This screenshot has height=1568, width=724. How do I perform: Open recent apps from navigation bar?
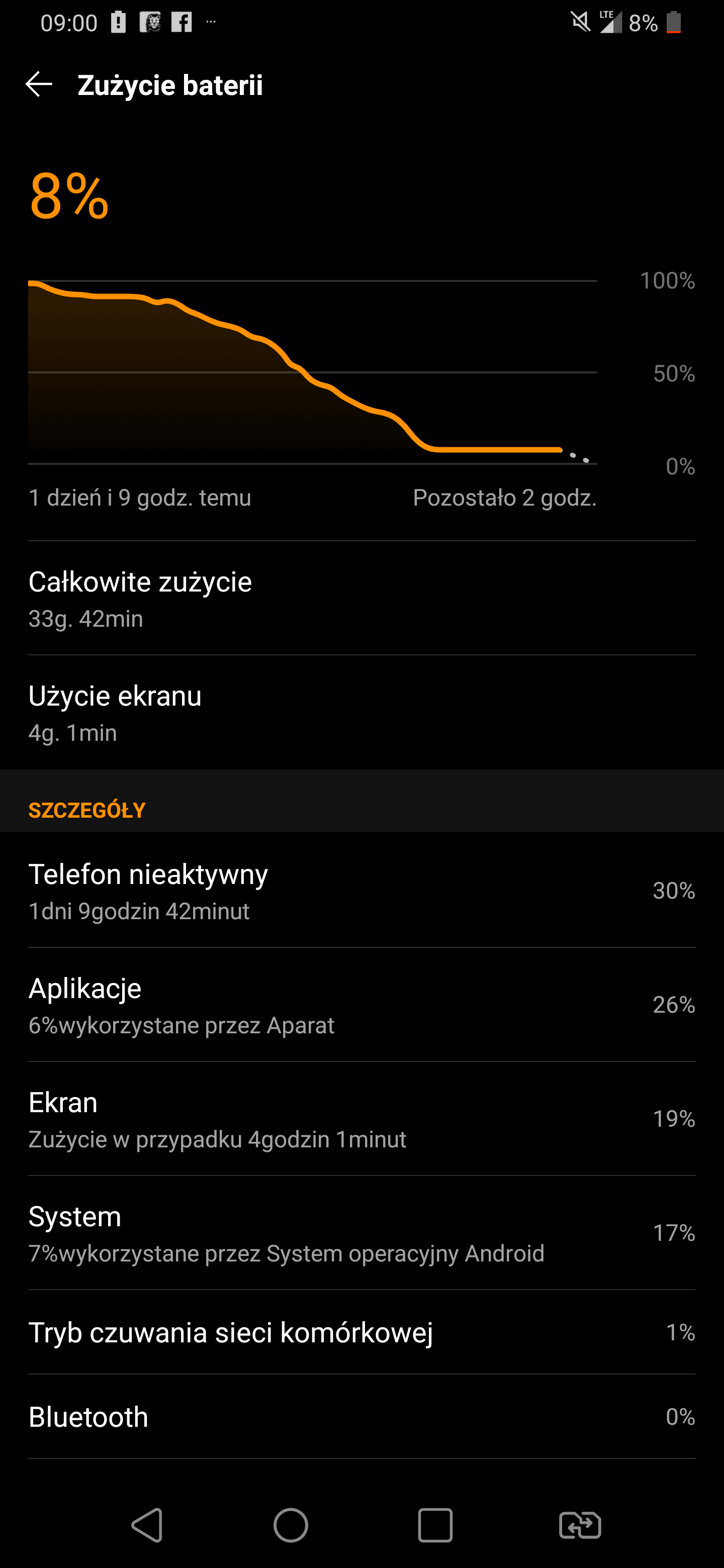click(x=435, y=1525)
